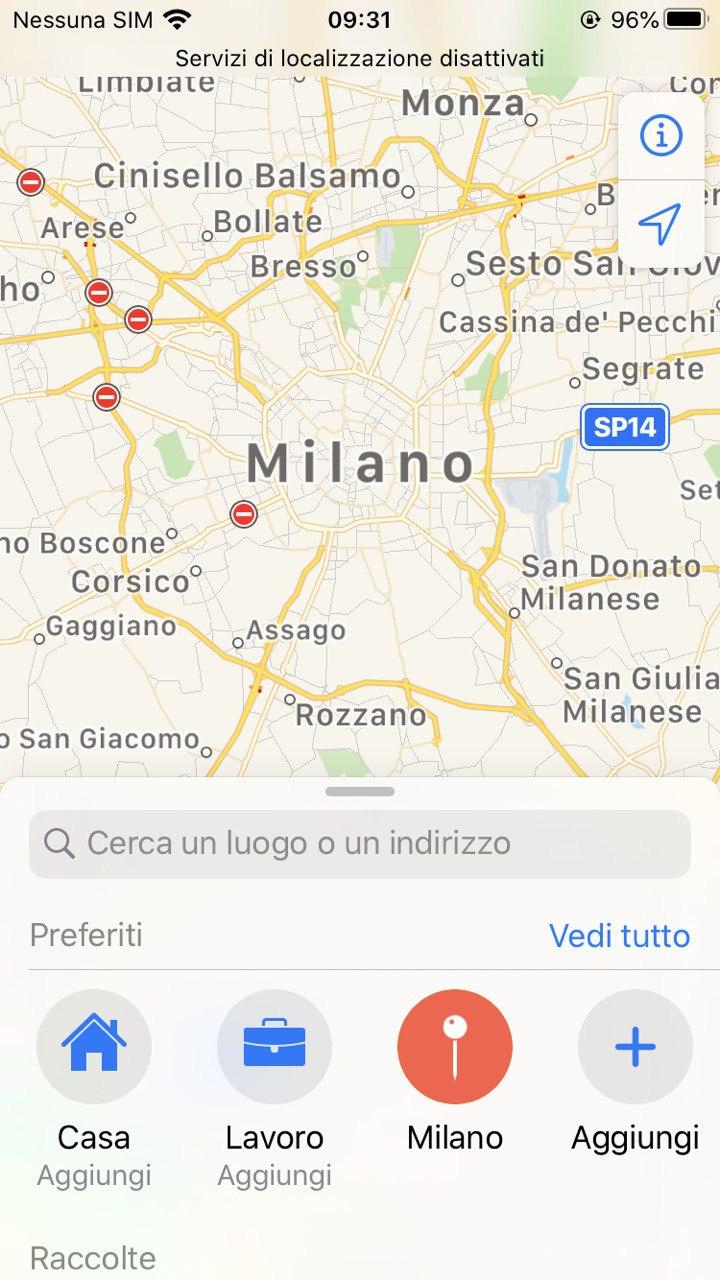Set a work address via Lavoro
The height and width of the screenshot is (1280, 720).
(274, 1047)
